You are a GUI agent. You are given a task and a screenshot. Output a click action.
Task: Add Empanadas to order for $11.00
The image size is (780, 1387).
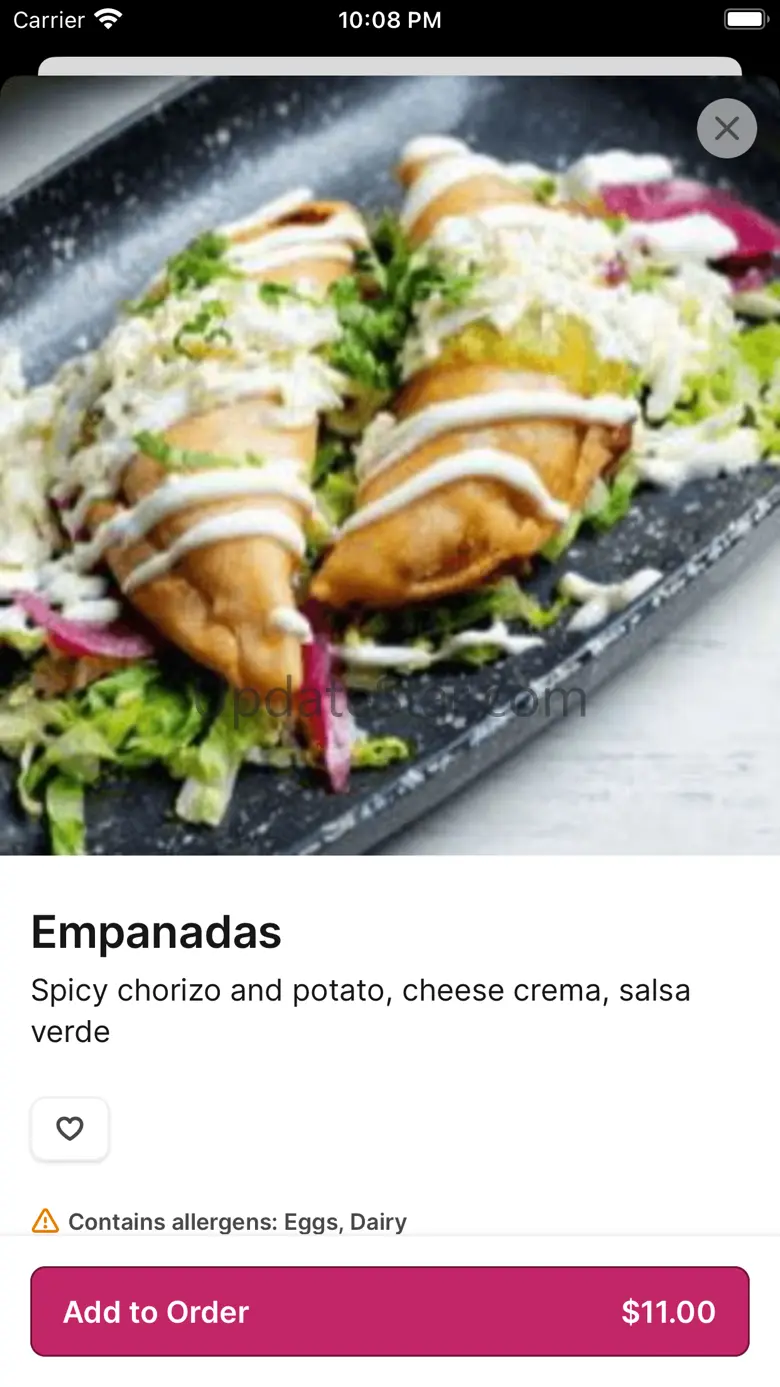click(390, 1311)
